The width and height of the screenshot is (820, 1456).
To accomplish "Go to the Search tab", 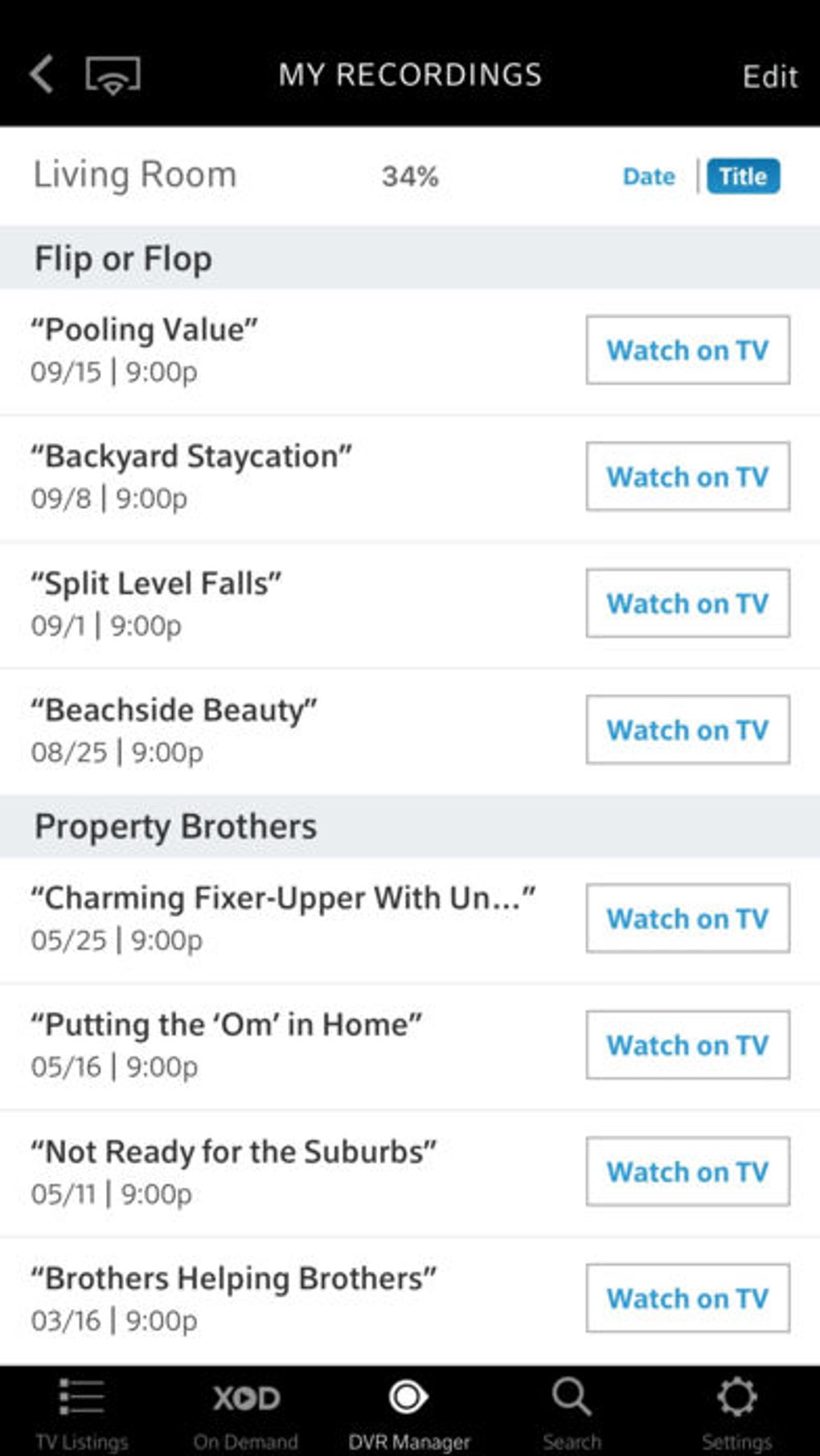I will point(572,1413).
